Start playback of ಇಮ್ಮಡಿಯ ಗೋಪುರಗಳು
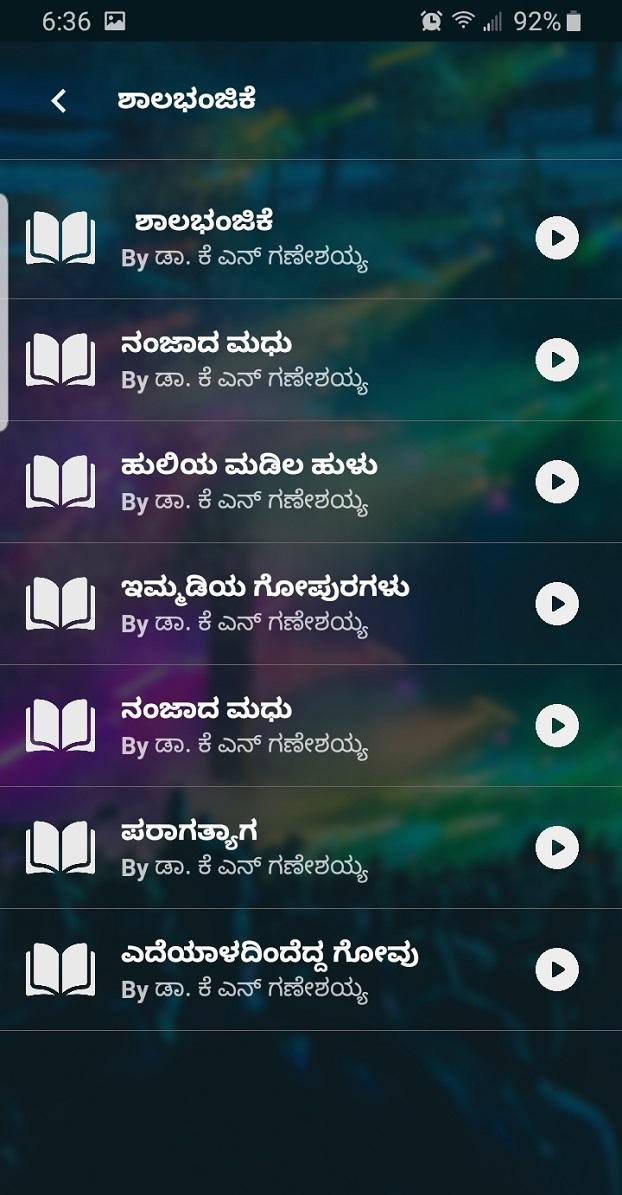 (557, 604)
